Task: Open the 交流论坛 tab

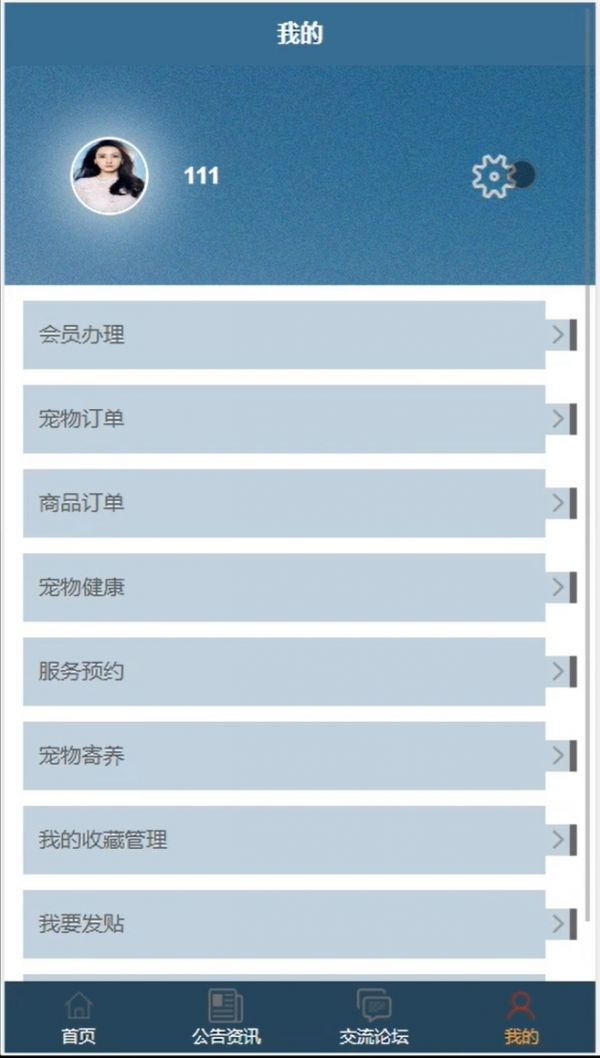Action: (x=374, y=1018)
